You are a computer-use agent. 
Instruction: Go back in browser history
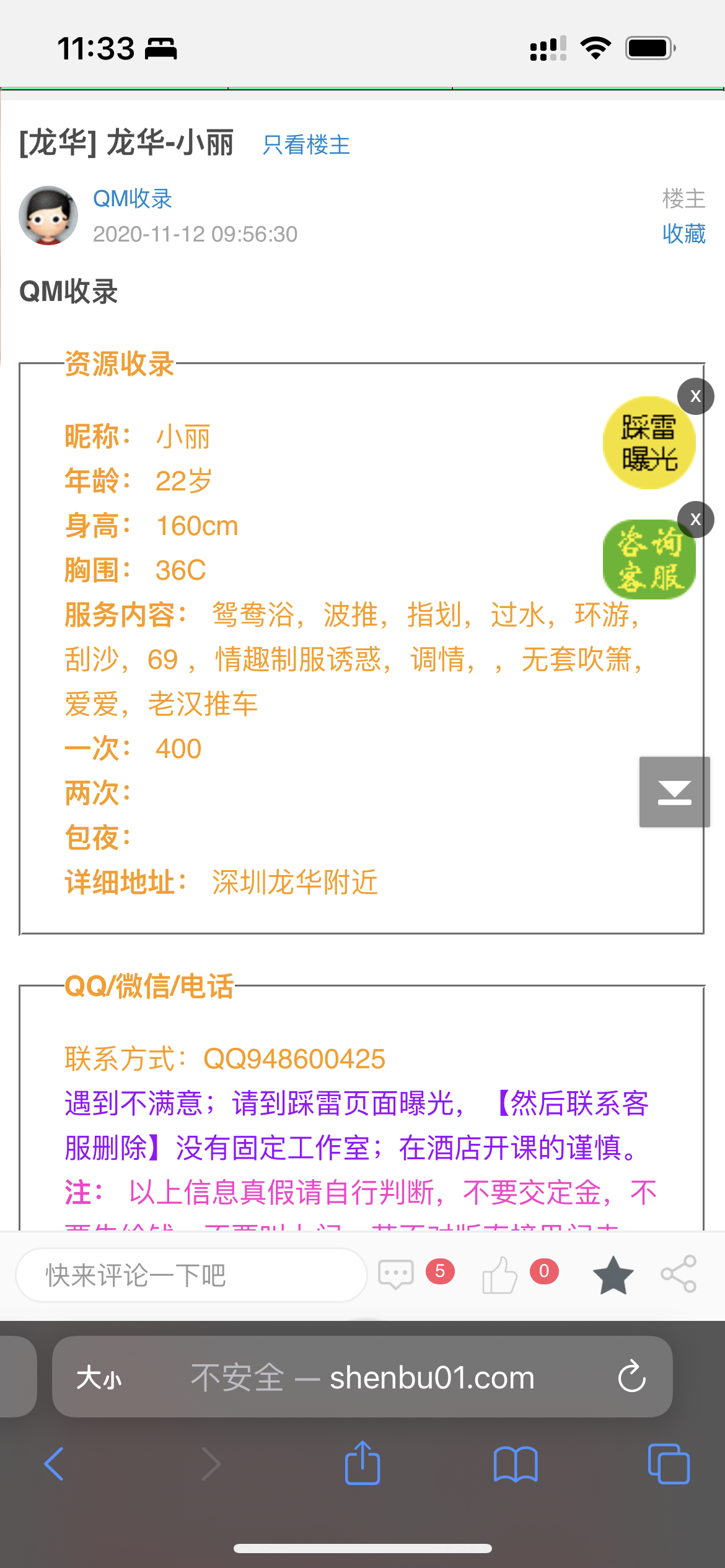click(x=55, y=1464)
